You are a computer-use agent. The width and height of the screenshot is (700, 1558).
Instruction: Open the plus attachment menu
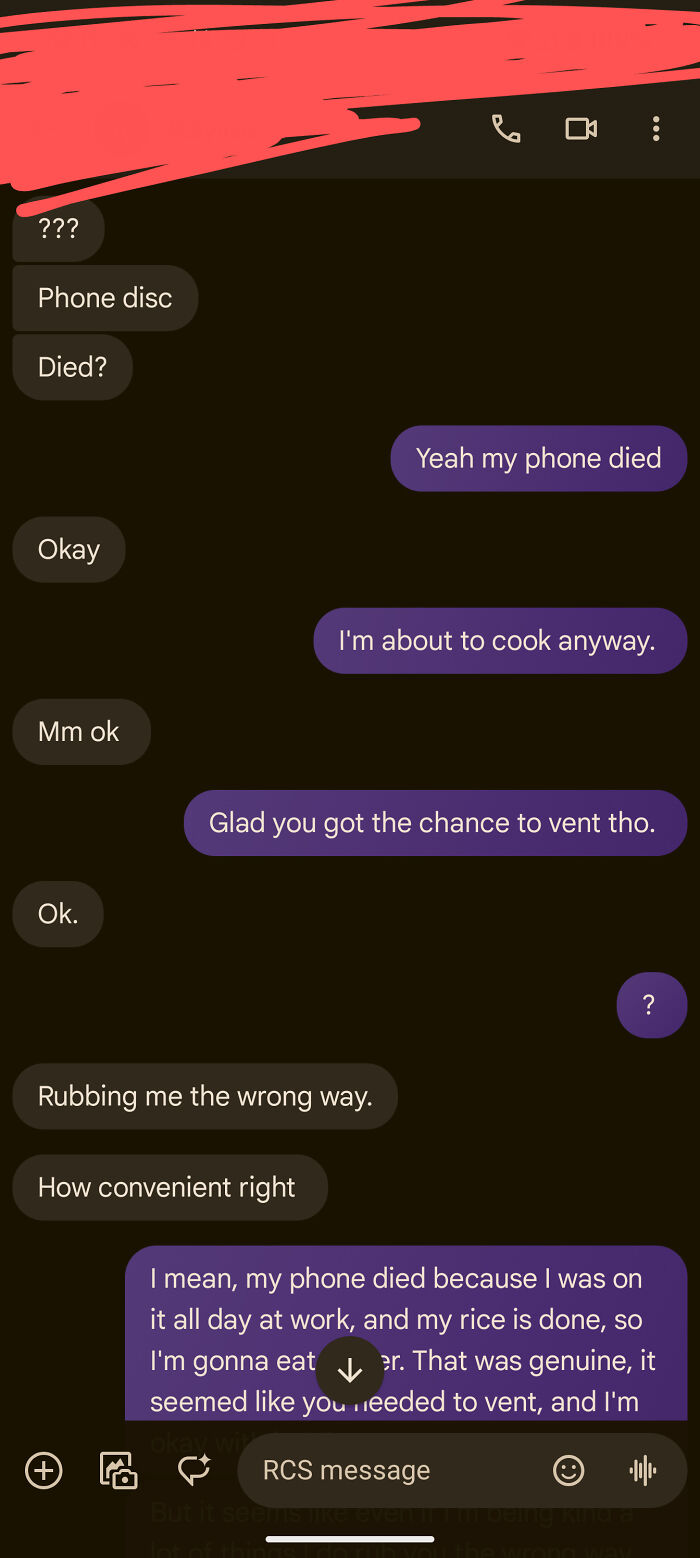pos(44,1470)
